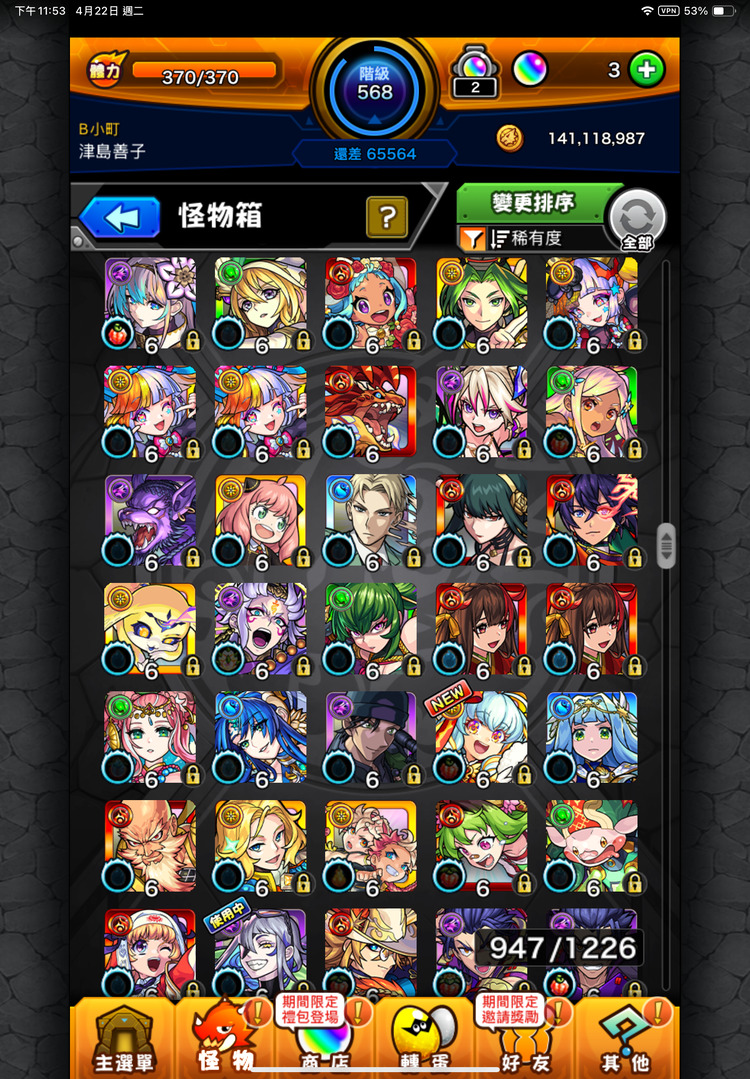Tap the green 變更排序 sort button
This screenshot has height=1079, width=750.
[x=533, y=203]
